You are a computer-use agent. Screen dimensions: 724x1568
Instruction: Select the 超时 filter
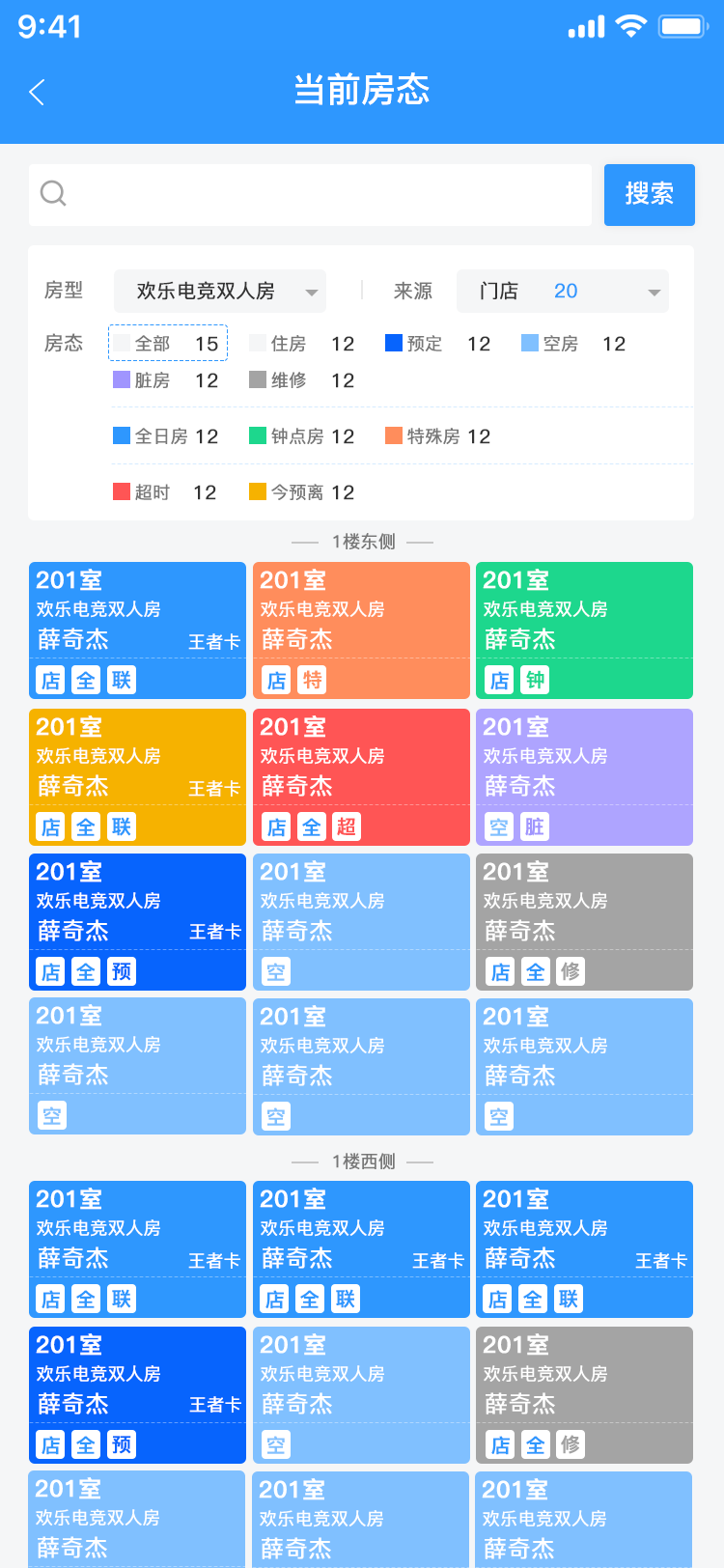pos(165,492)
